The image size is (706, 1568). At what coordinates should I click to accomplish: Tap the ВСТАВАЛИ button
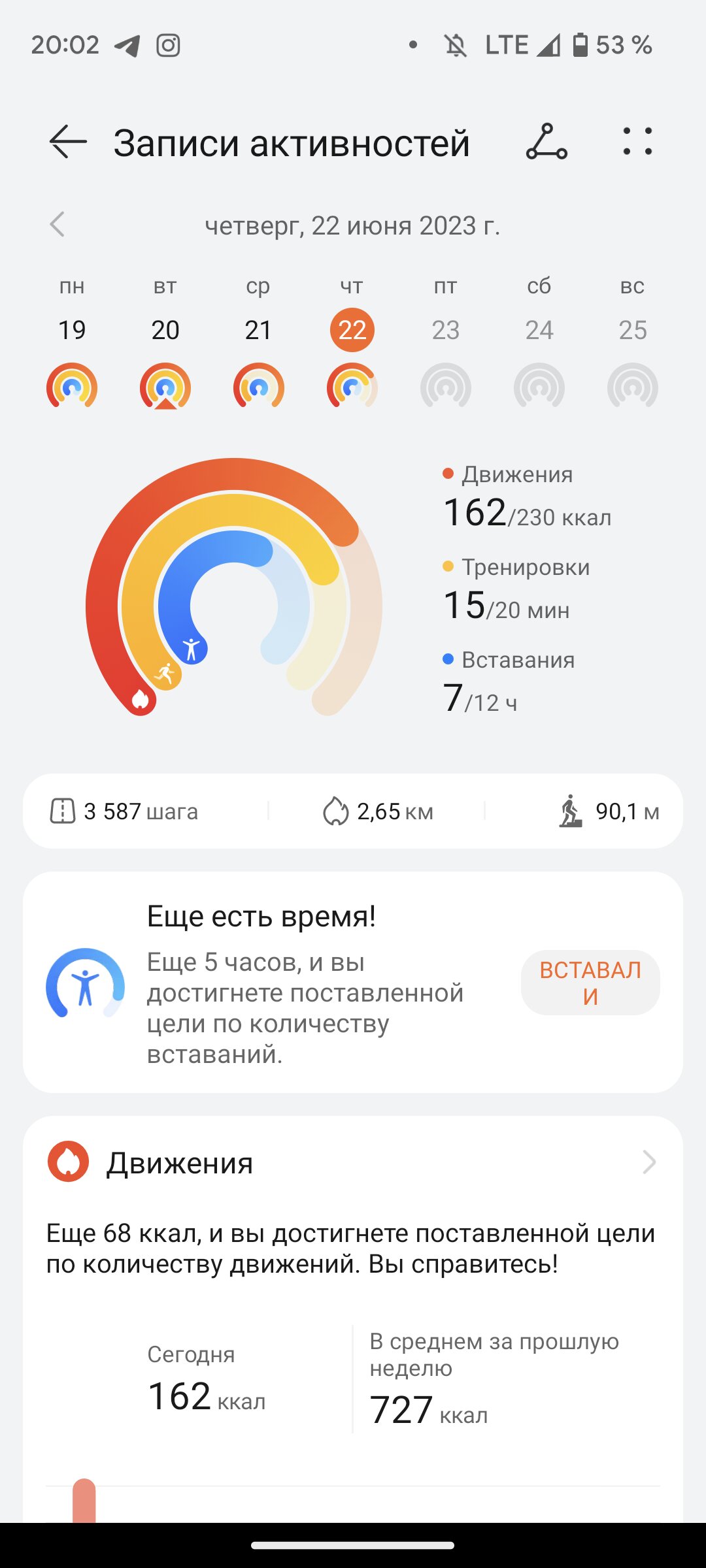point(590,983)
